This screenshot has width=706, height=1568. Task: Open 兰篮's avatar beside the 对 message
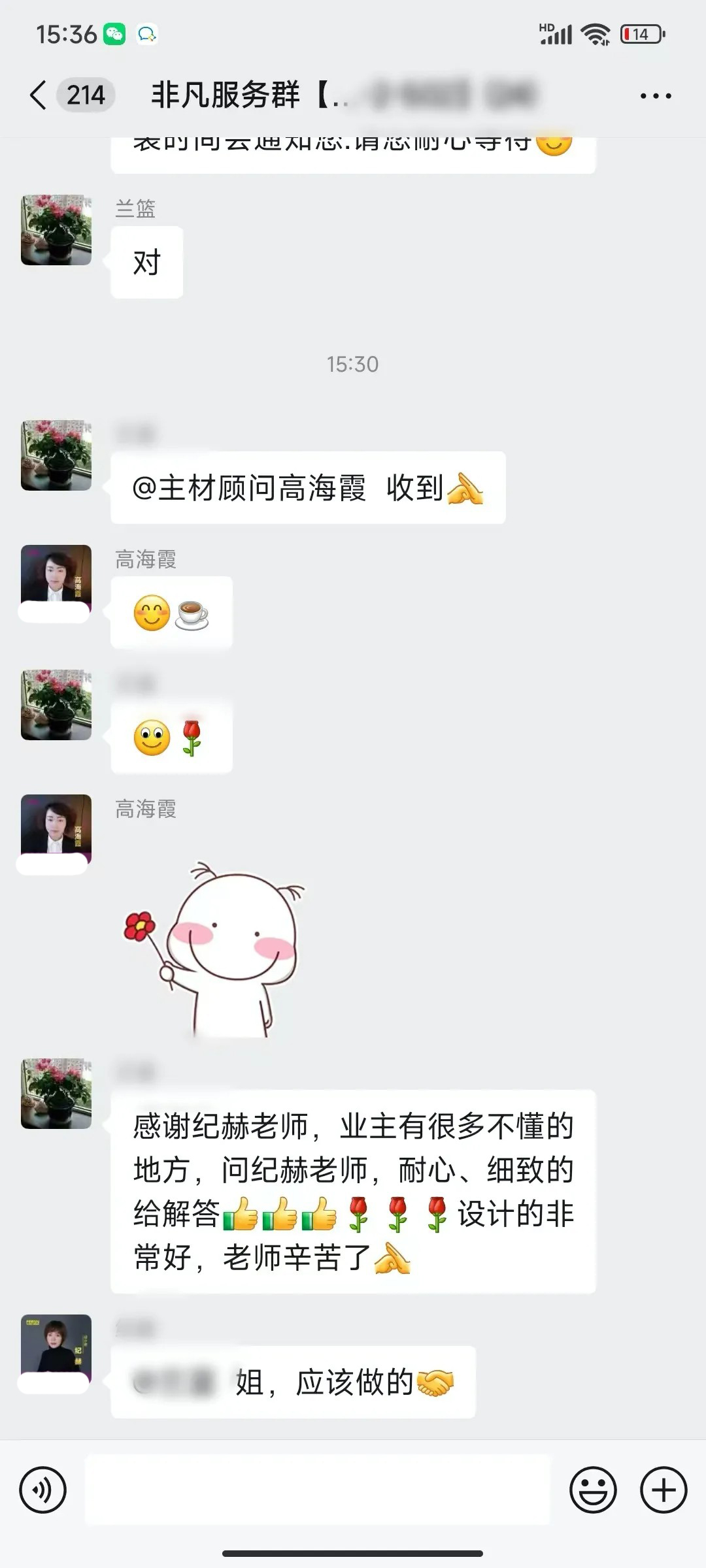pos(56,230)
